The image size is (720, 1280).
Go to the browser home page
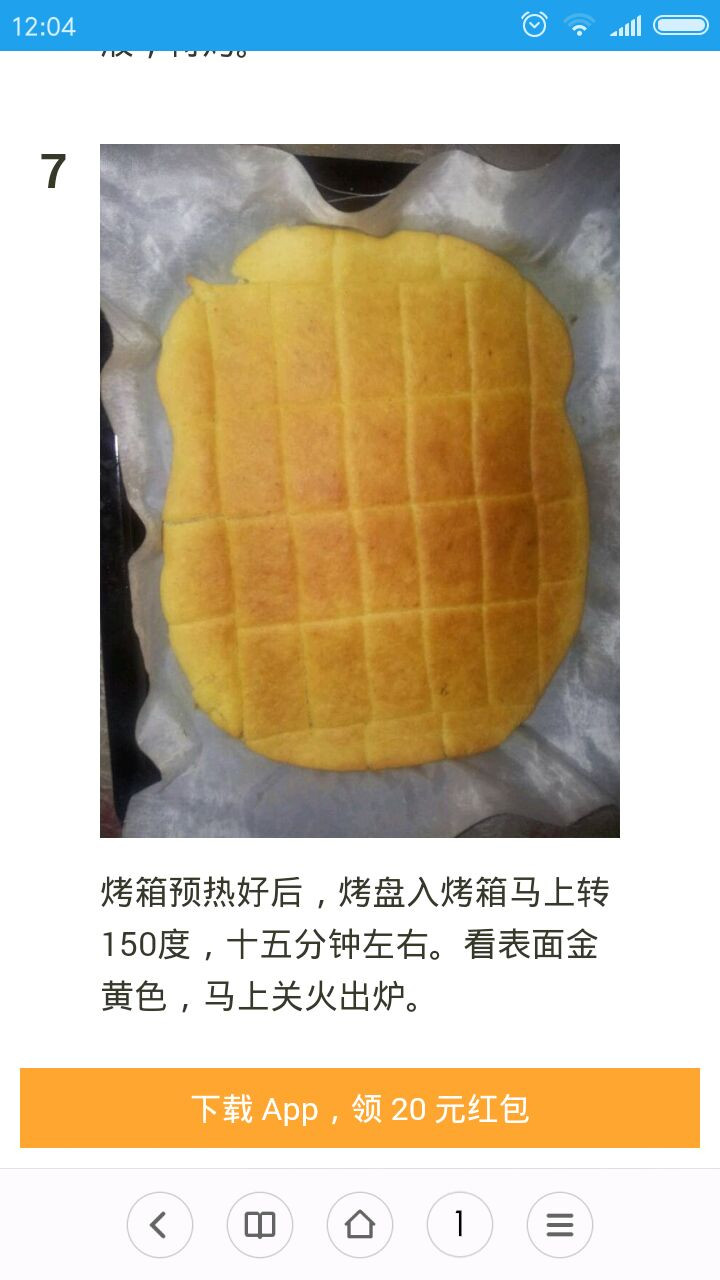pos(360,1225)
